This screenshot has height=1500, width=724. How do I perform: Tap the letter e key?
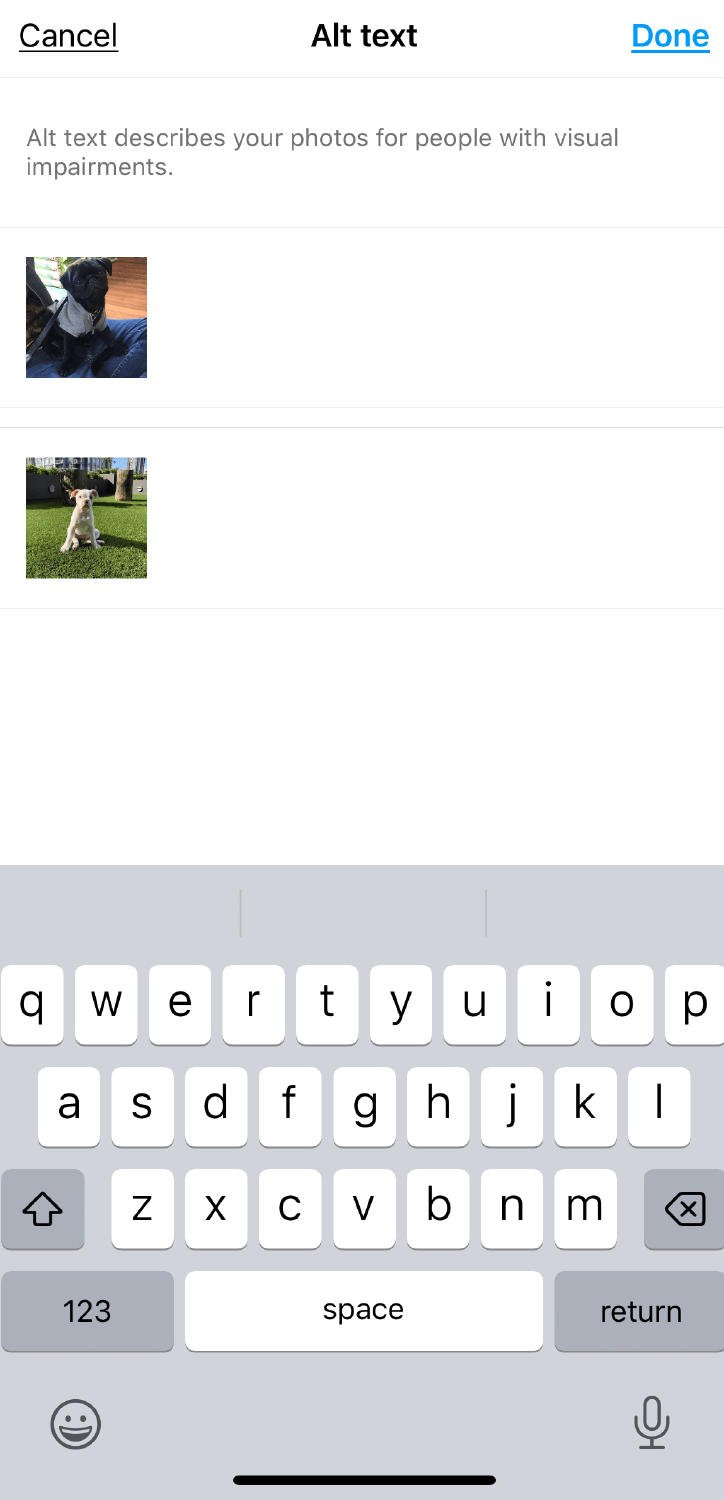(x=179, y=1004)
